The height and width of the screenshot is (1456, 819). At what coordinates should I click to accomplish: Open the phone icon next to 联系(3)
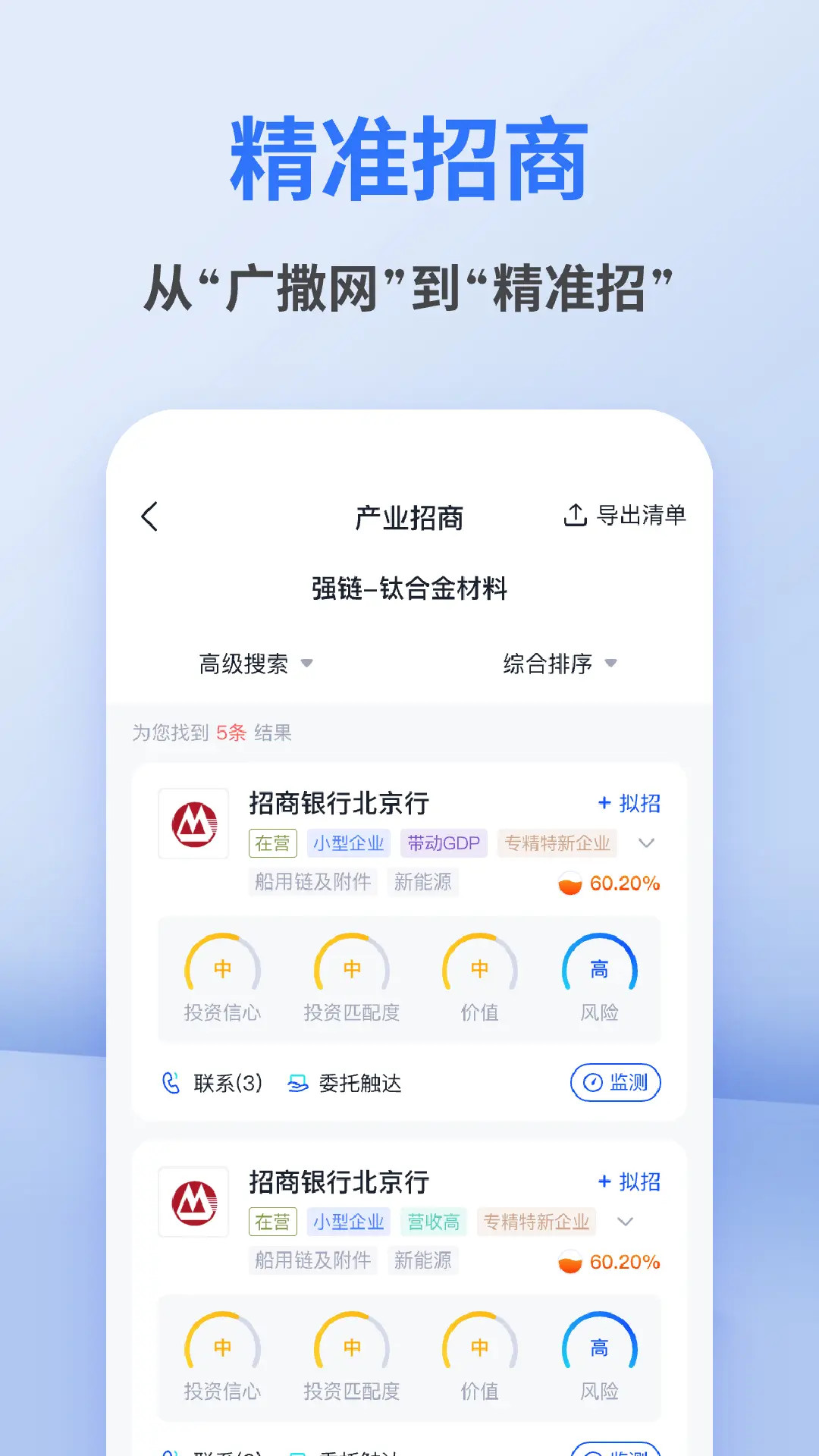[x=173, y=1083]
